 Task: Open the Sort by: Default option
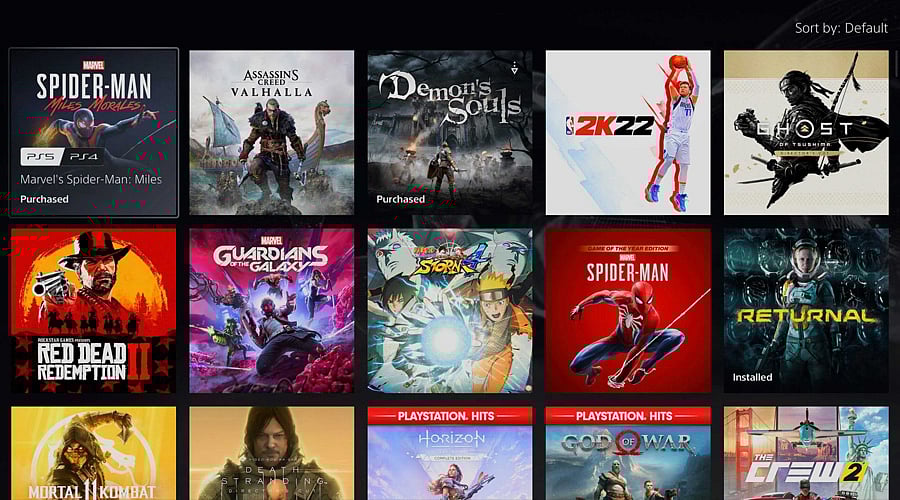point(841,28)
